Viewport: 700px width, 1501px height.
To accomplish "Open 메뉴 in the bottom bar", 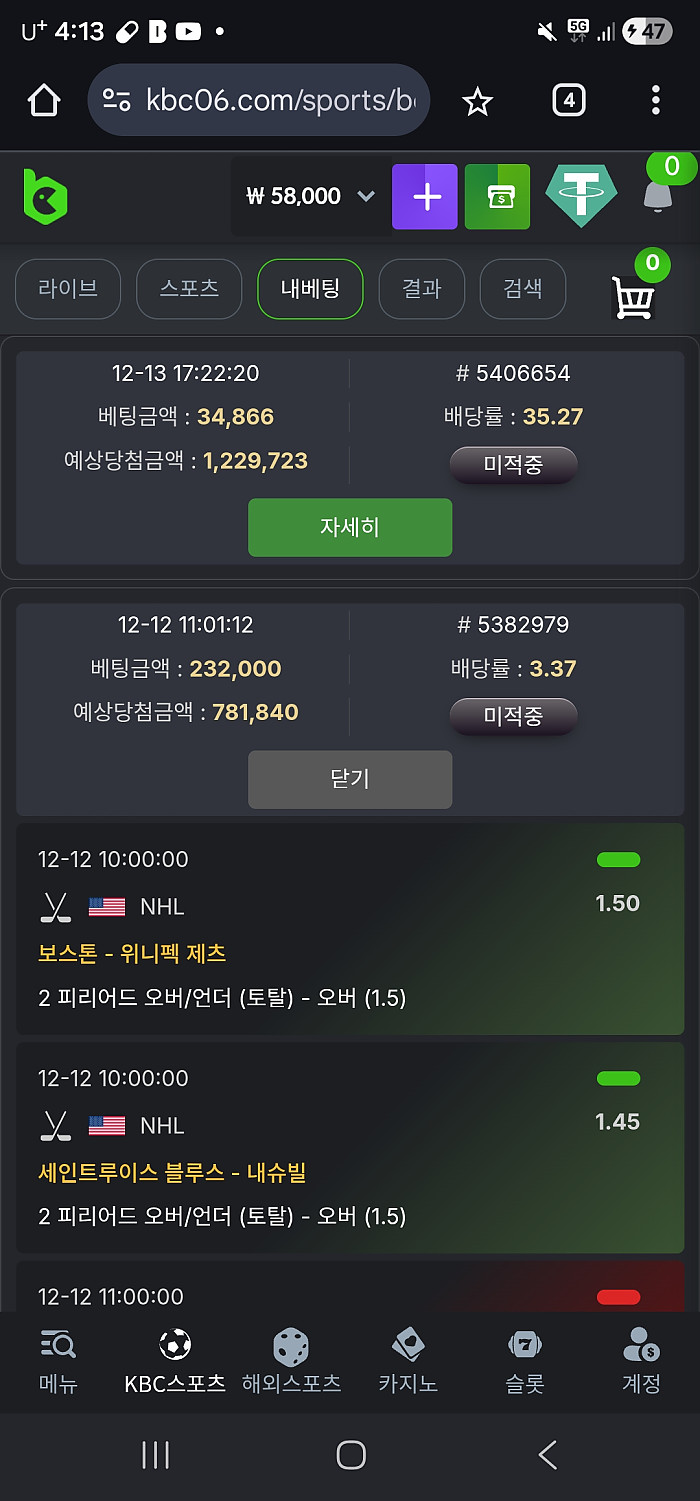I will click(58, 1362).
